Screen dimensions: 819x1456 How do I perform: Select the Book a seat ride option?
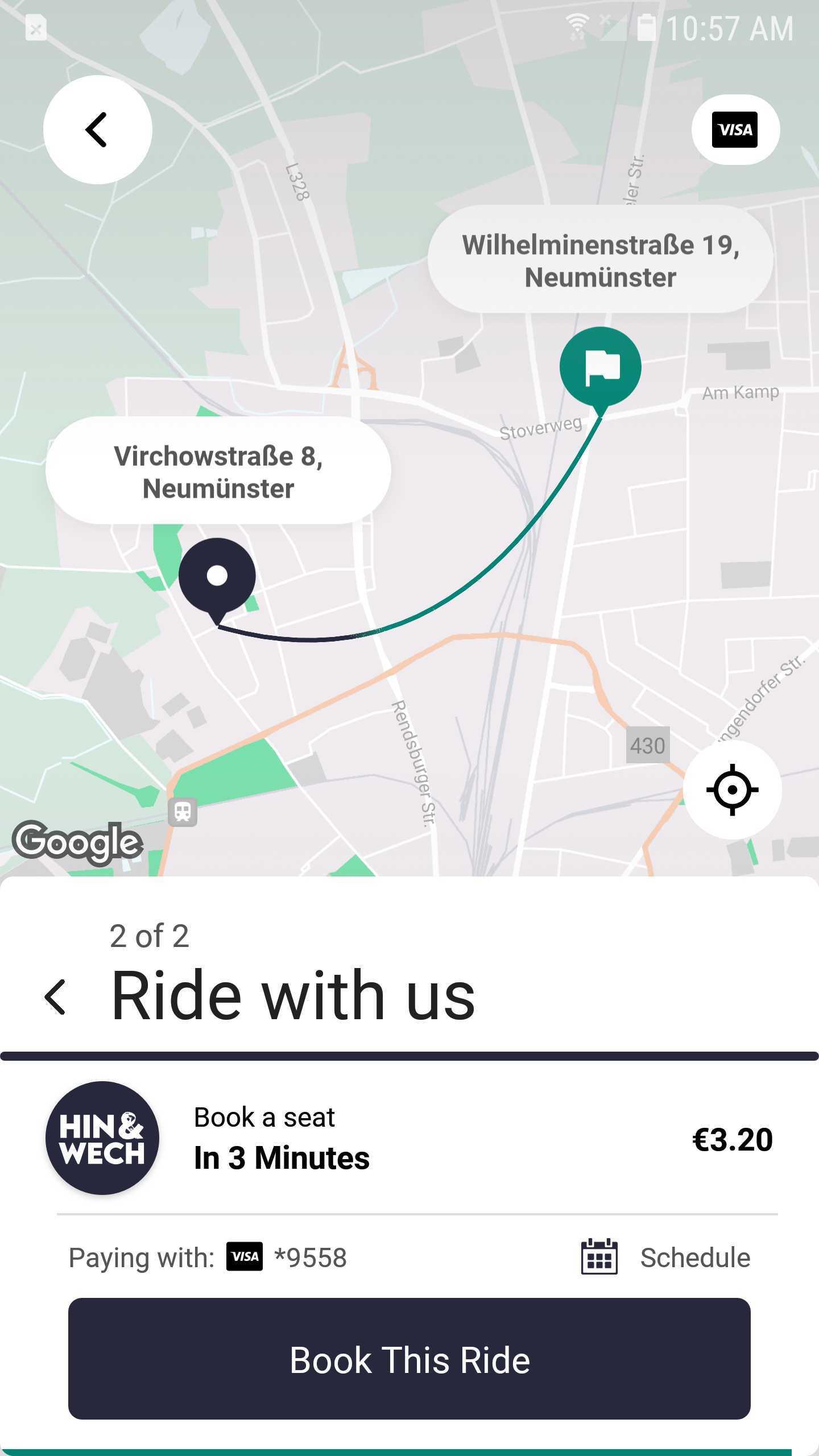point(409,1139)
